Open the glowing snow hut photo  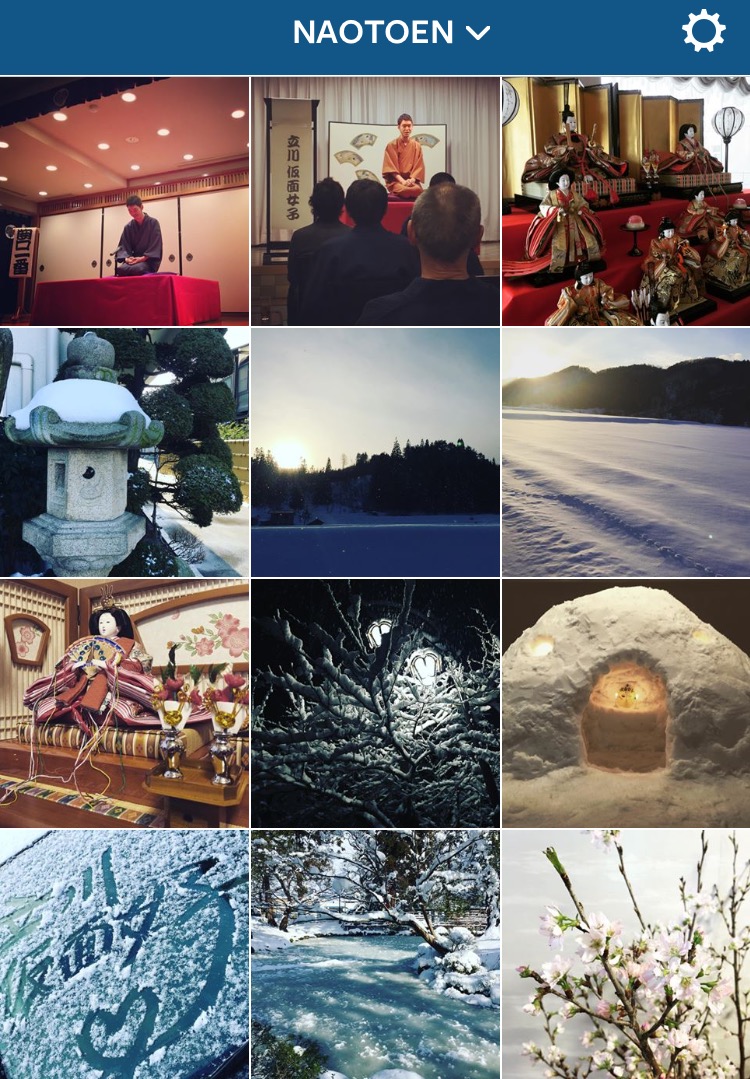[626, 703]
